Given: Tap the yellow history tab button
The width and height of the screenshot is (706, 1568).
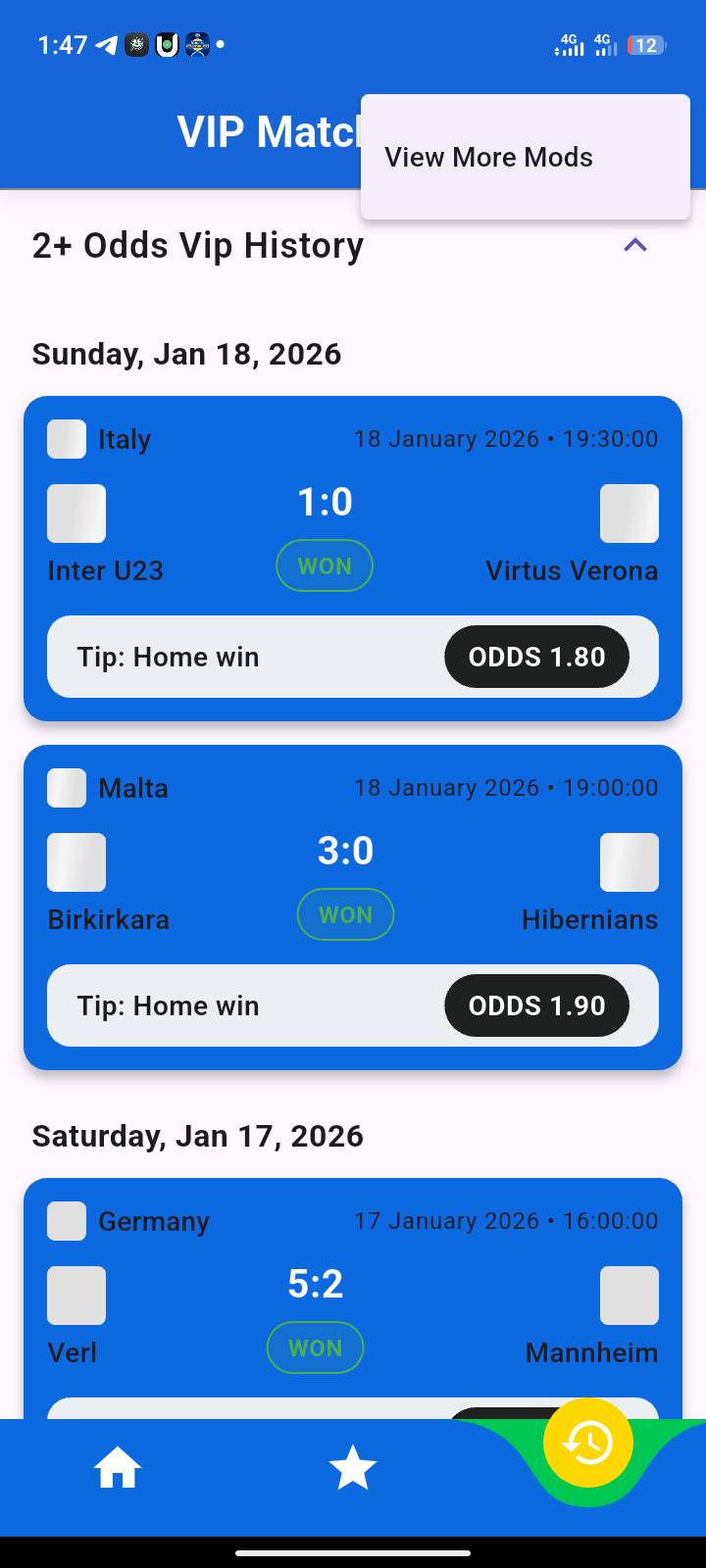Looking at the screenshot, I should coord(587,1443).
